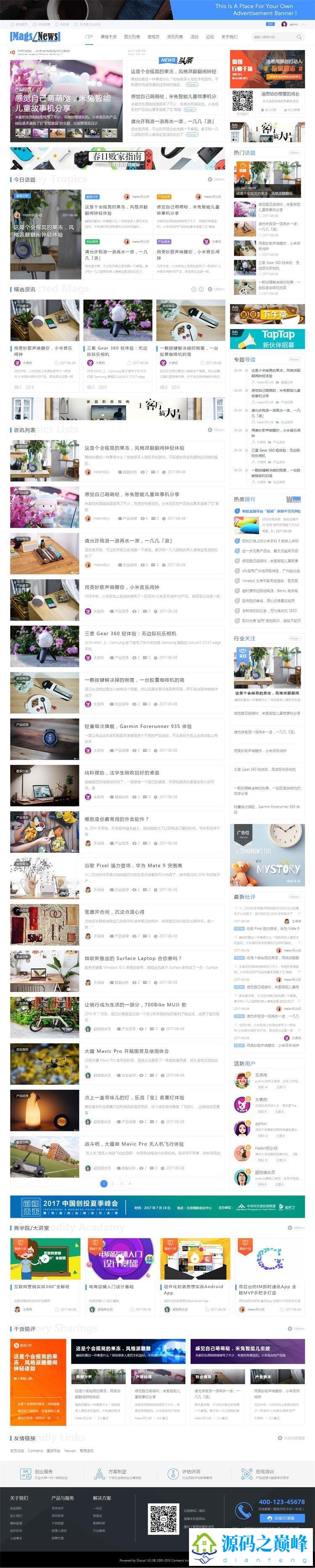Go to page 2 of article list
The width and height of the screenshot is (315, 1568).
(112, 1183)
